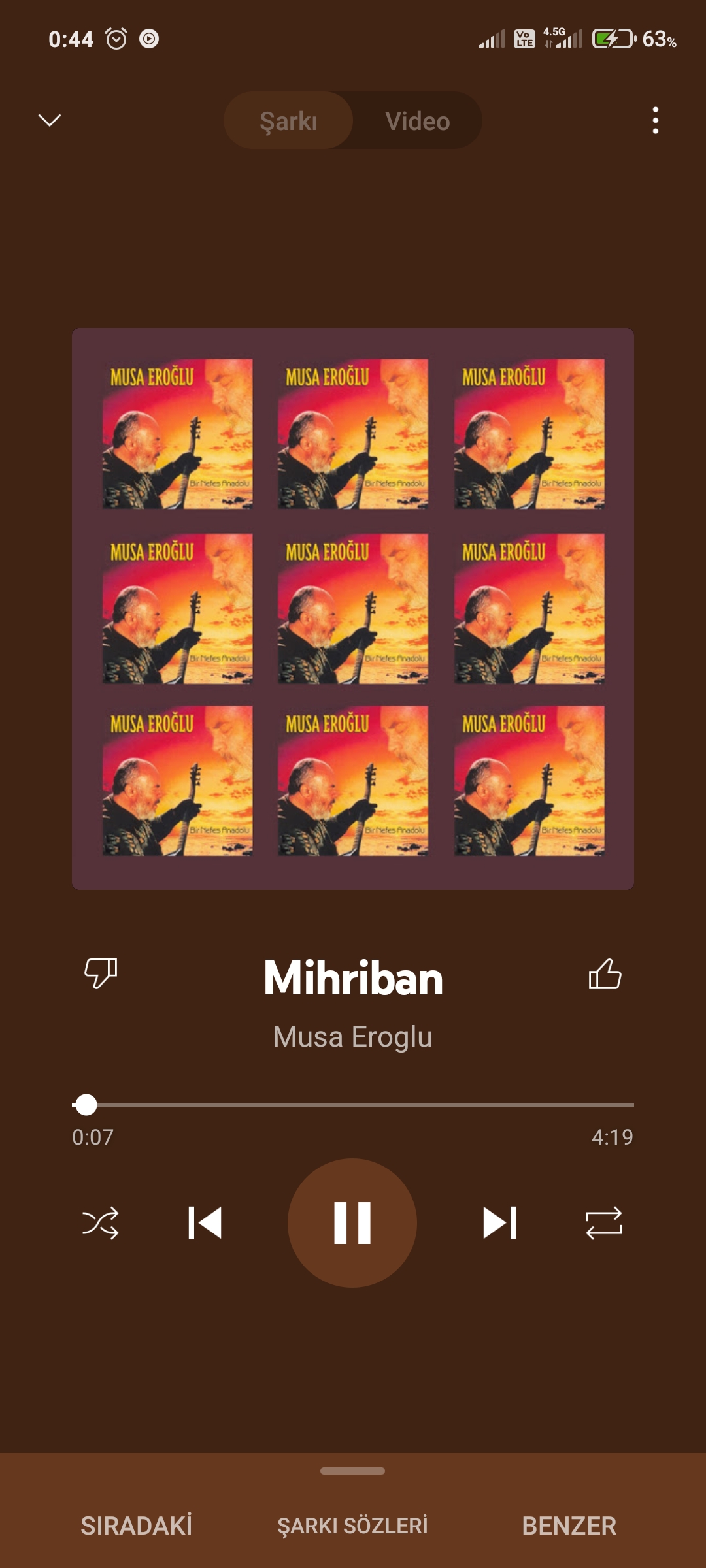Image resolution: width=706 pixels, height=1568 pixels.
Task: Pause the current song
Action: coord(352,1222)
